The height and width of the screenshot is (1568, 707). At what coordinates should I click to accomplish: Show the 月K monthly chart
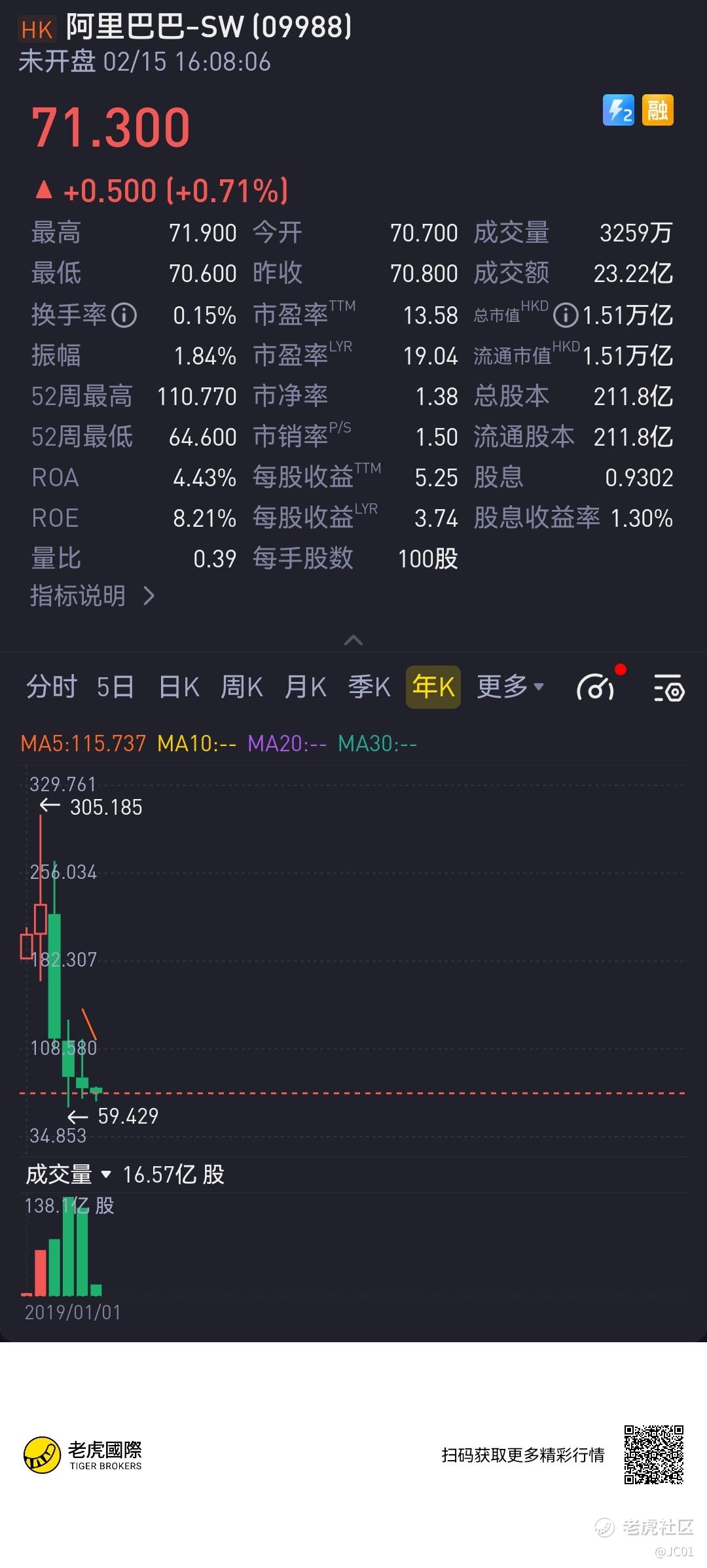pos(306,687)
